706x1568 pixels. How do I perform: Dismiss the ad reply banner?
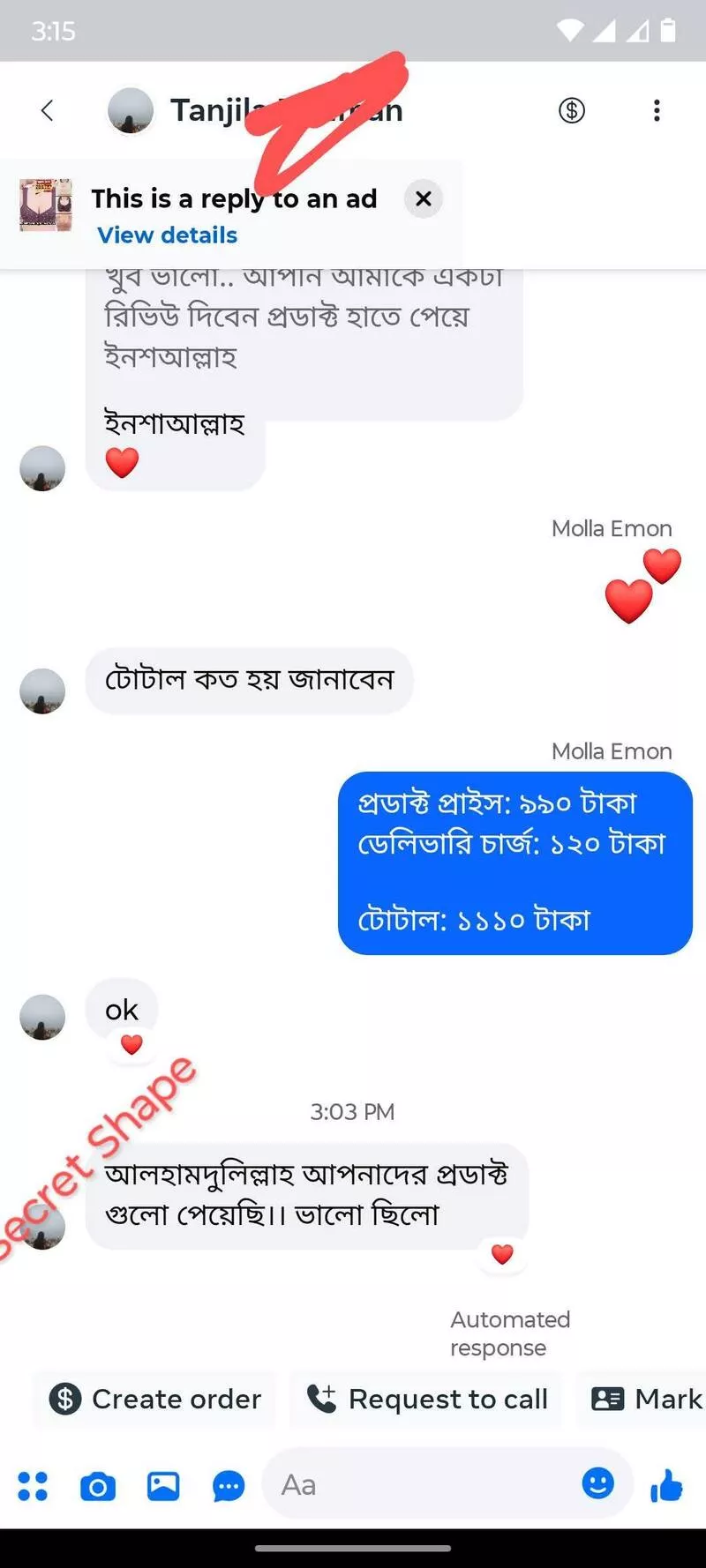pyautogui.click(x=424, y=198)
